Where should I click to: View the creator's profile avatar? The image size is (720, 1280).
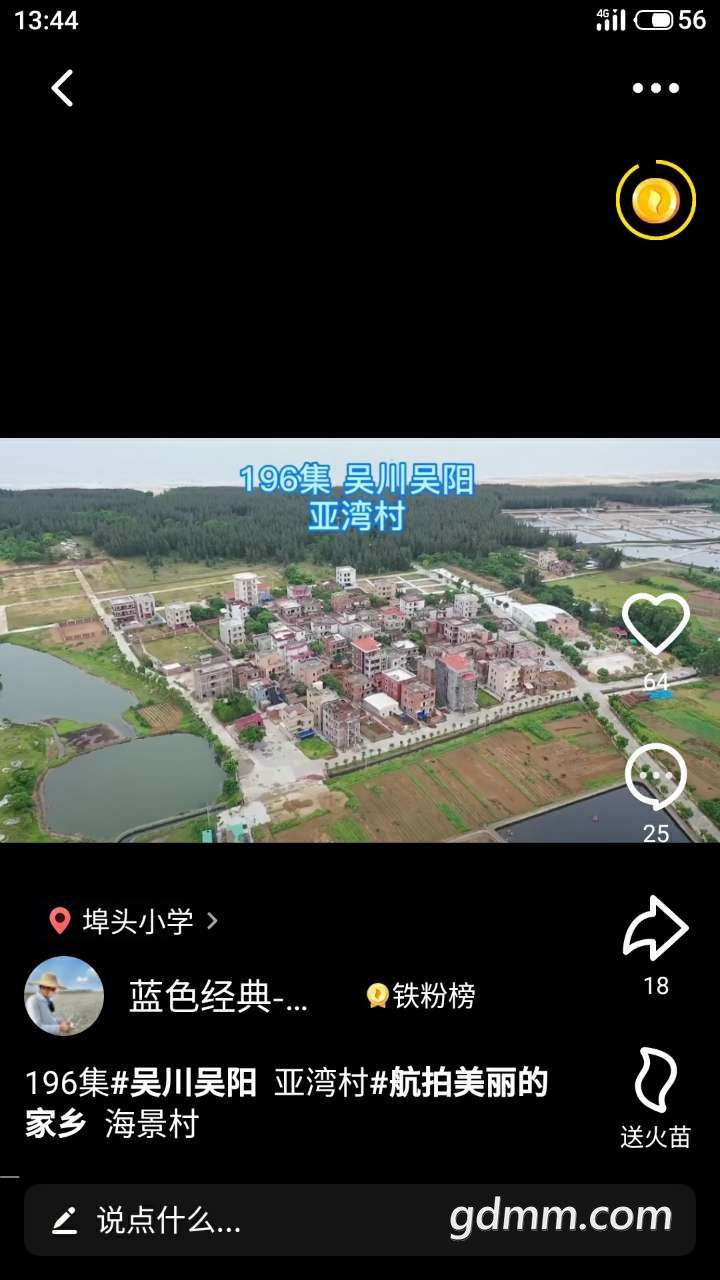click(x=64, y=996)
